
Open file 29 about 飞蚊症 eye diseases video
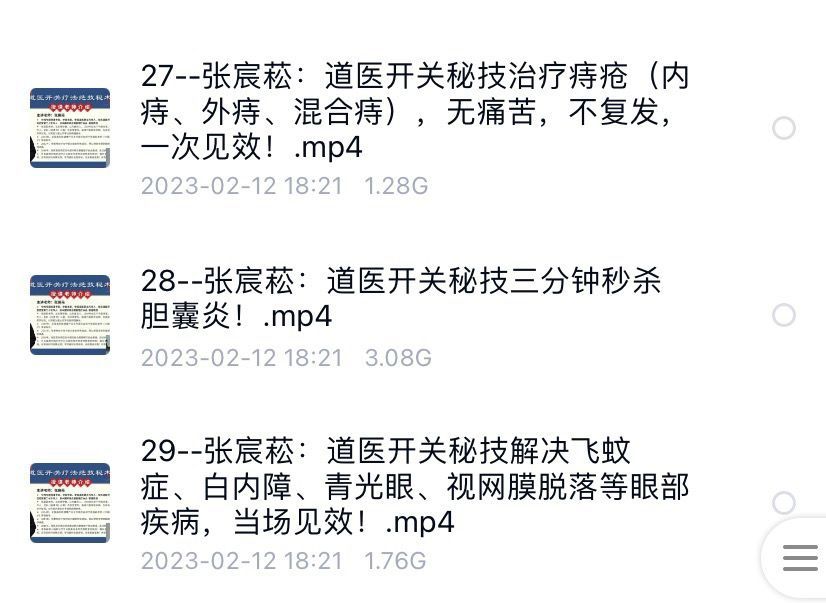click(x=414, y=486)
